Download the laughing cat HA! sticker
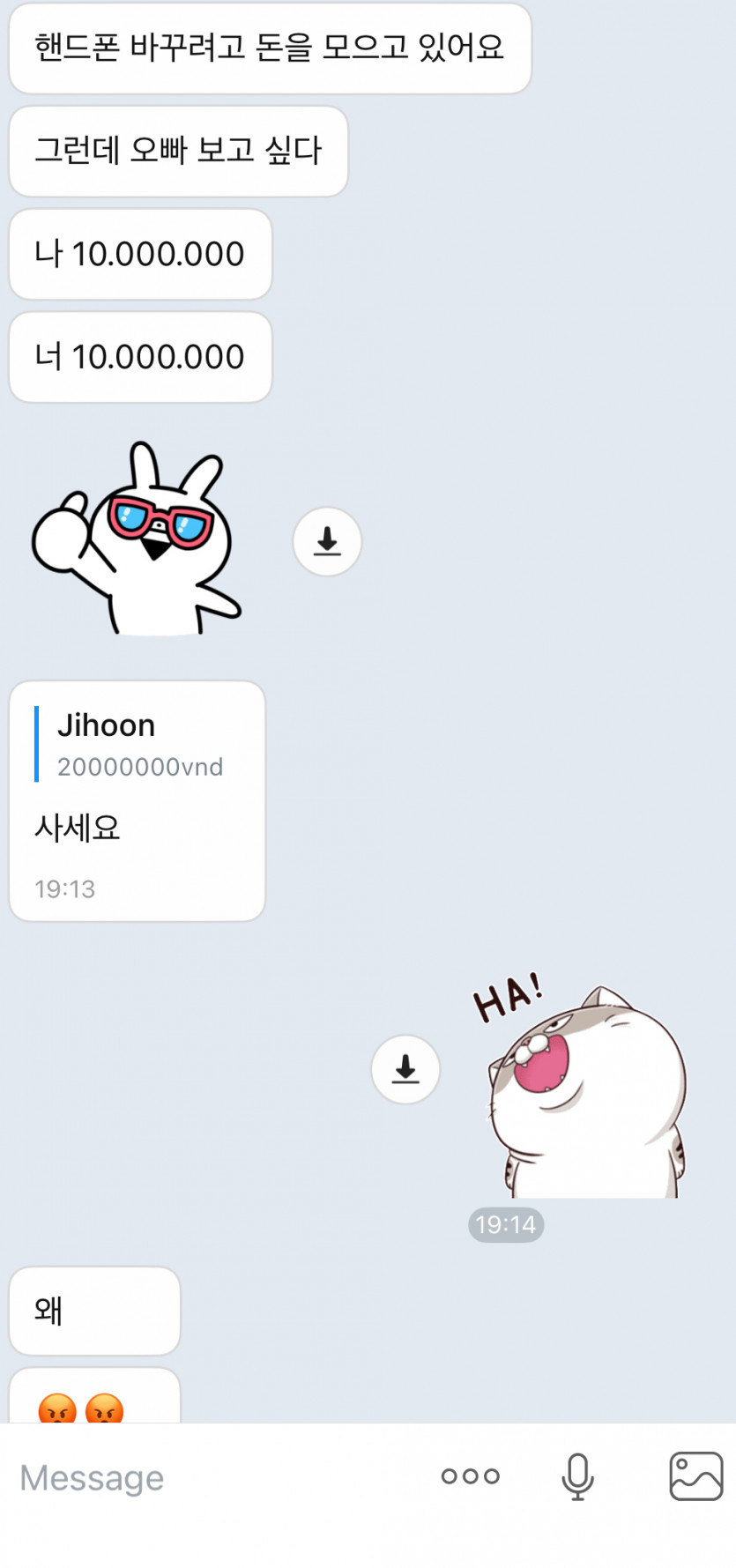Image resolution: width=736 pixels, height=1568 pixels. coord(405,1069)
